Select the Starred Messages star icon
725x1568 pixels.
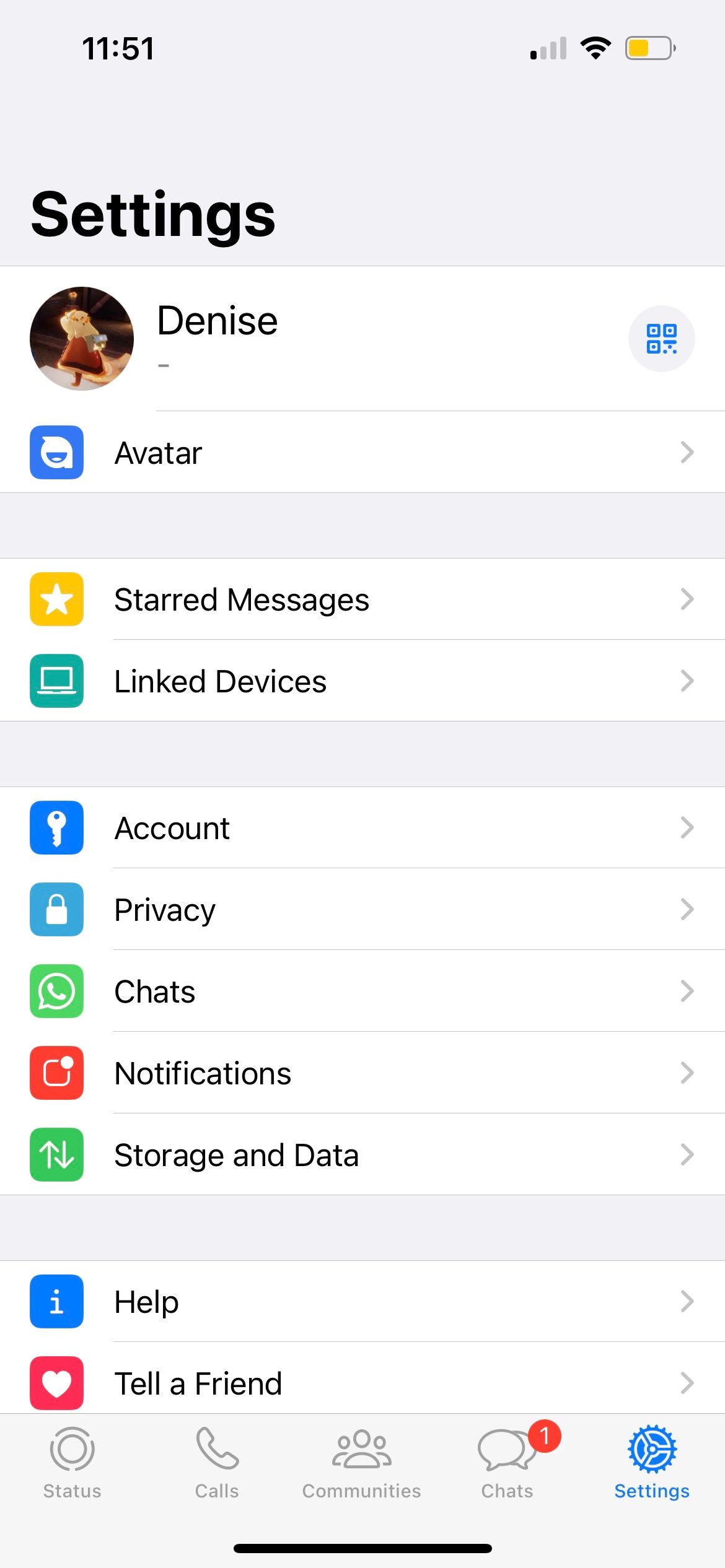[56, 599]
